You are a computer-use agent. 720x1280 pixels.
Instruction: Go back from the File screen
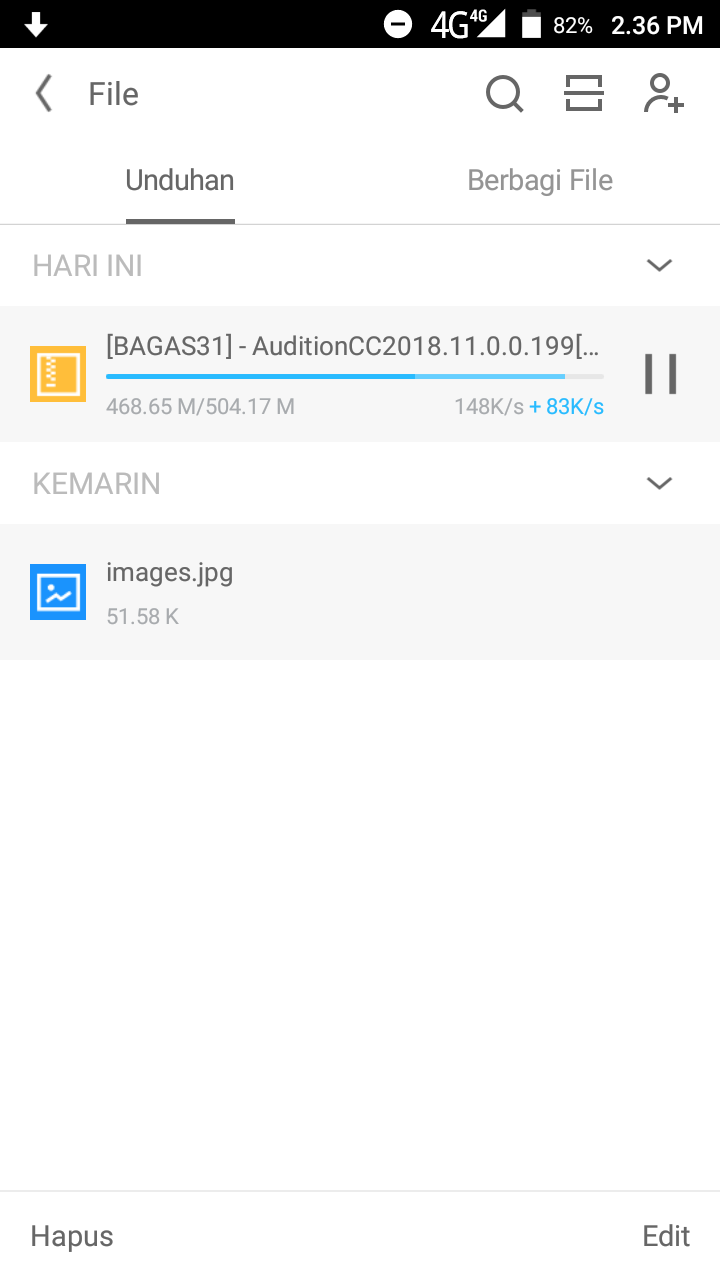coord(43,94)
